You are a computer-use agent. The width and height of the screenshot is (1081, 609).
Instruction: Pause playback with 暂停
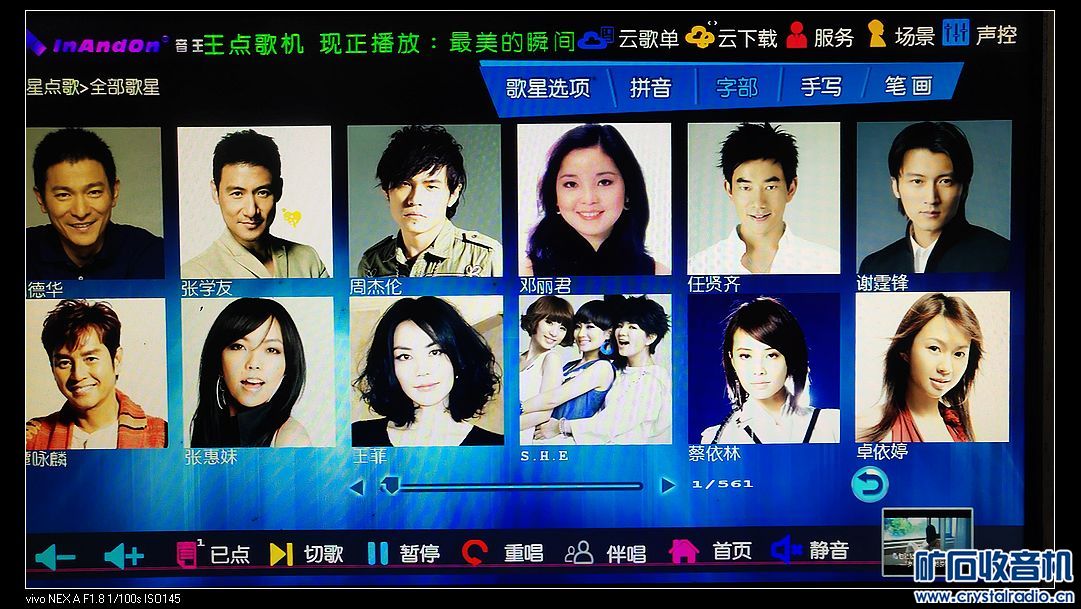point(403,553)
